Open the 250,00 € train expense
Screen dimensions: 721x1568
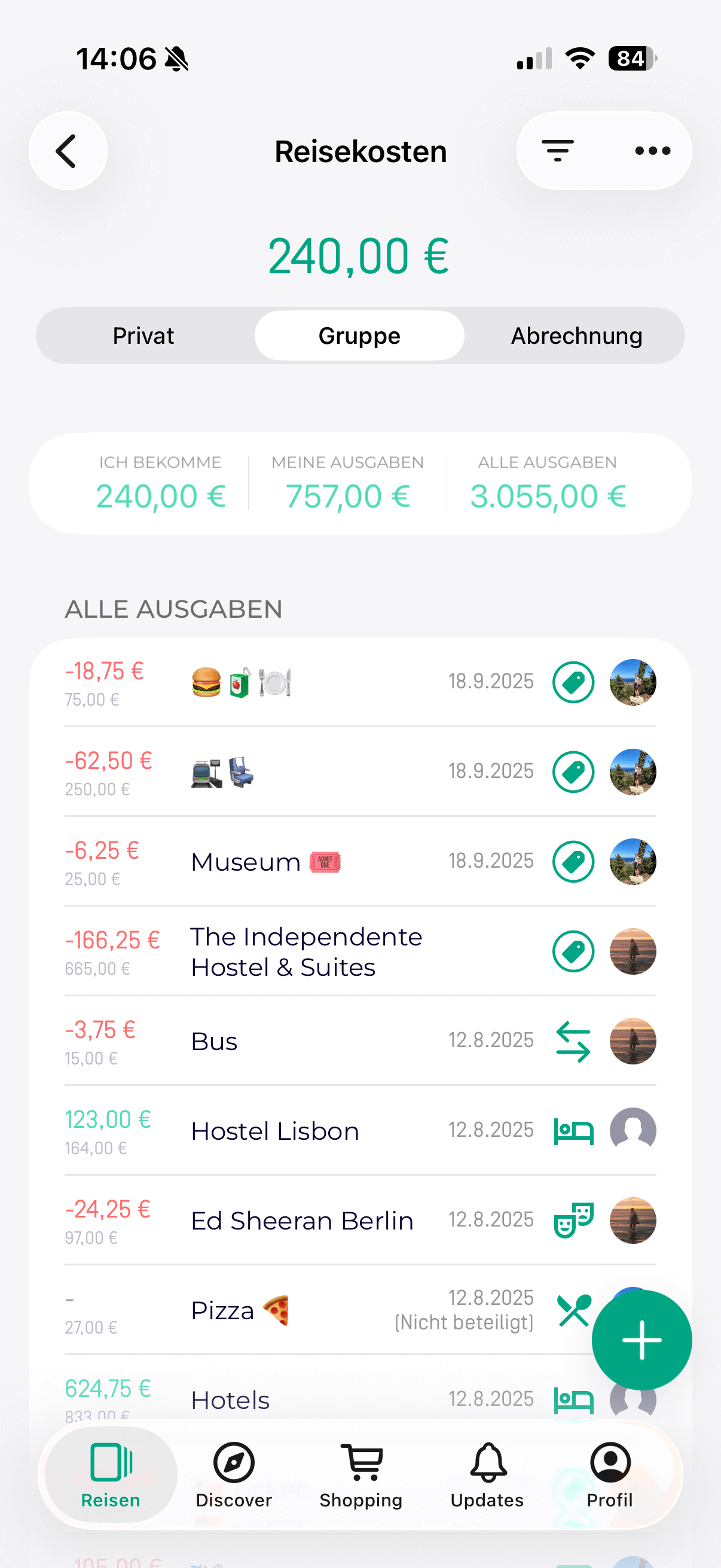(x=304, y=772)
